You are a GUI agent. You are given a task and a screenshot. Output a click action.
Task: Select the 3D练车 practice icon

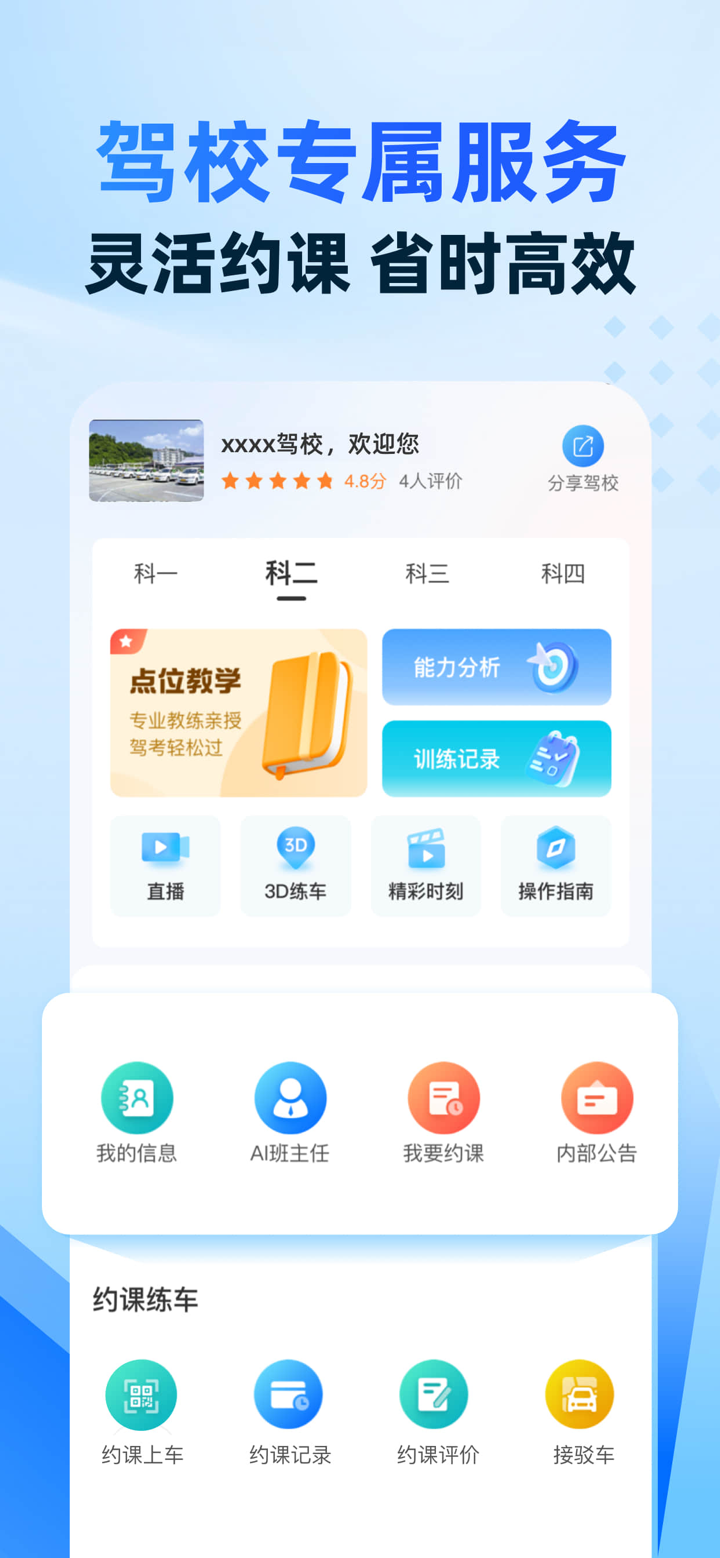(296, 866)
